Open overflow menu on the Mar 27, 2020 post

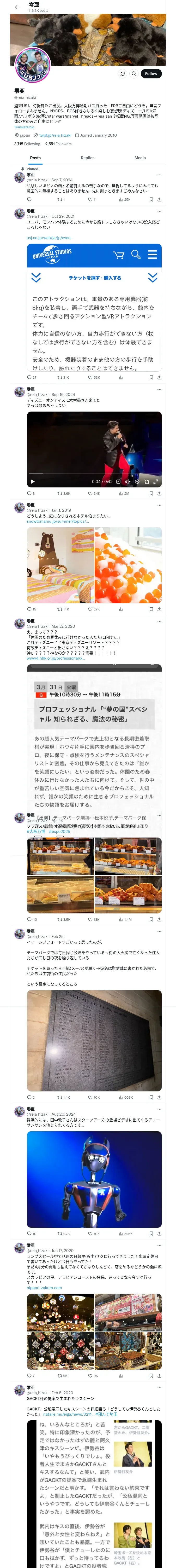(x=160, y=621)
